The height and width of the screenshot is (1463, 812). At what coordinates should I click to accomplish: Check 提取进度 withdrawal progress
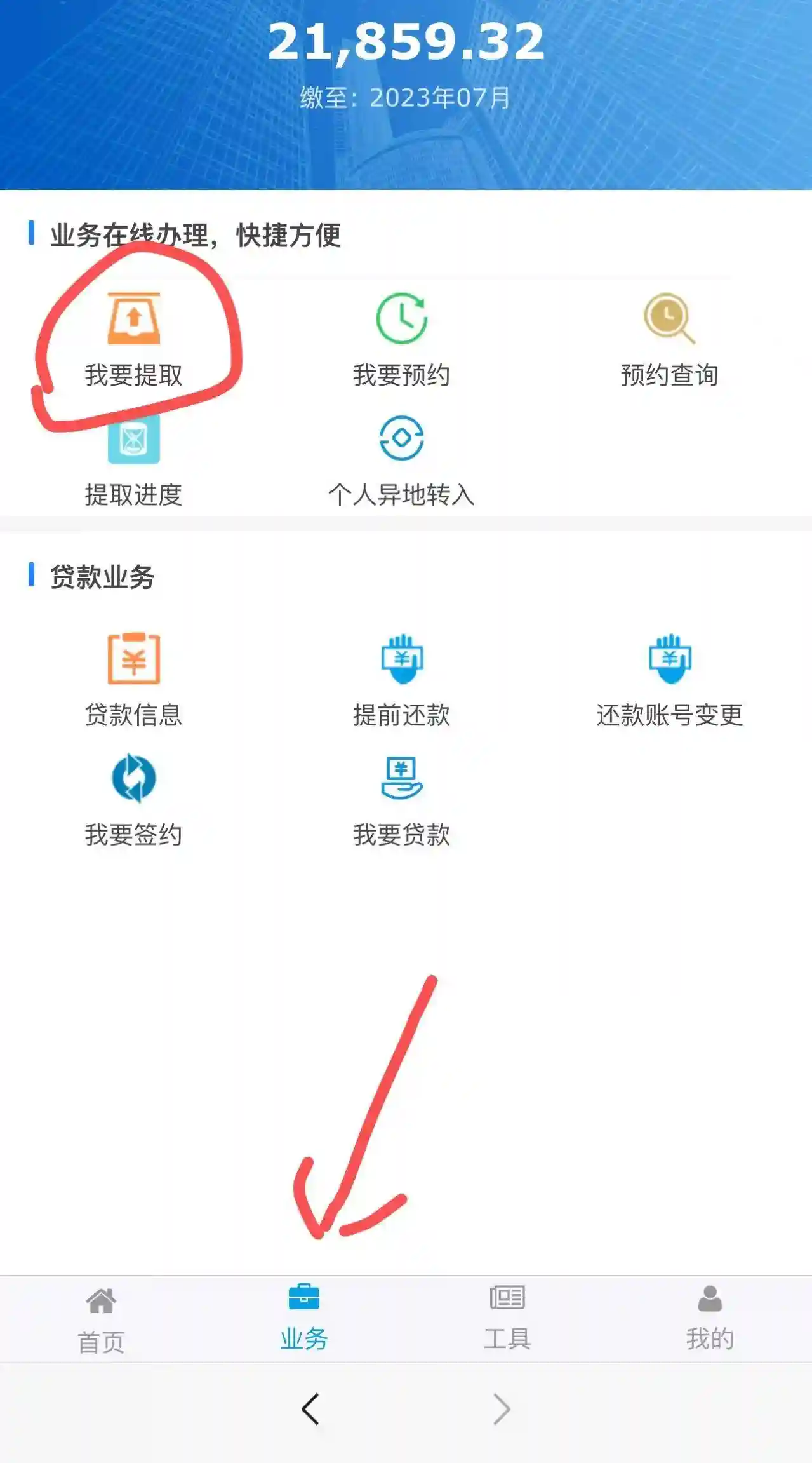coord(133,461)
